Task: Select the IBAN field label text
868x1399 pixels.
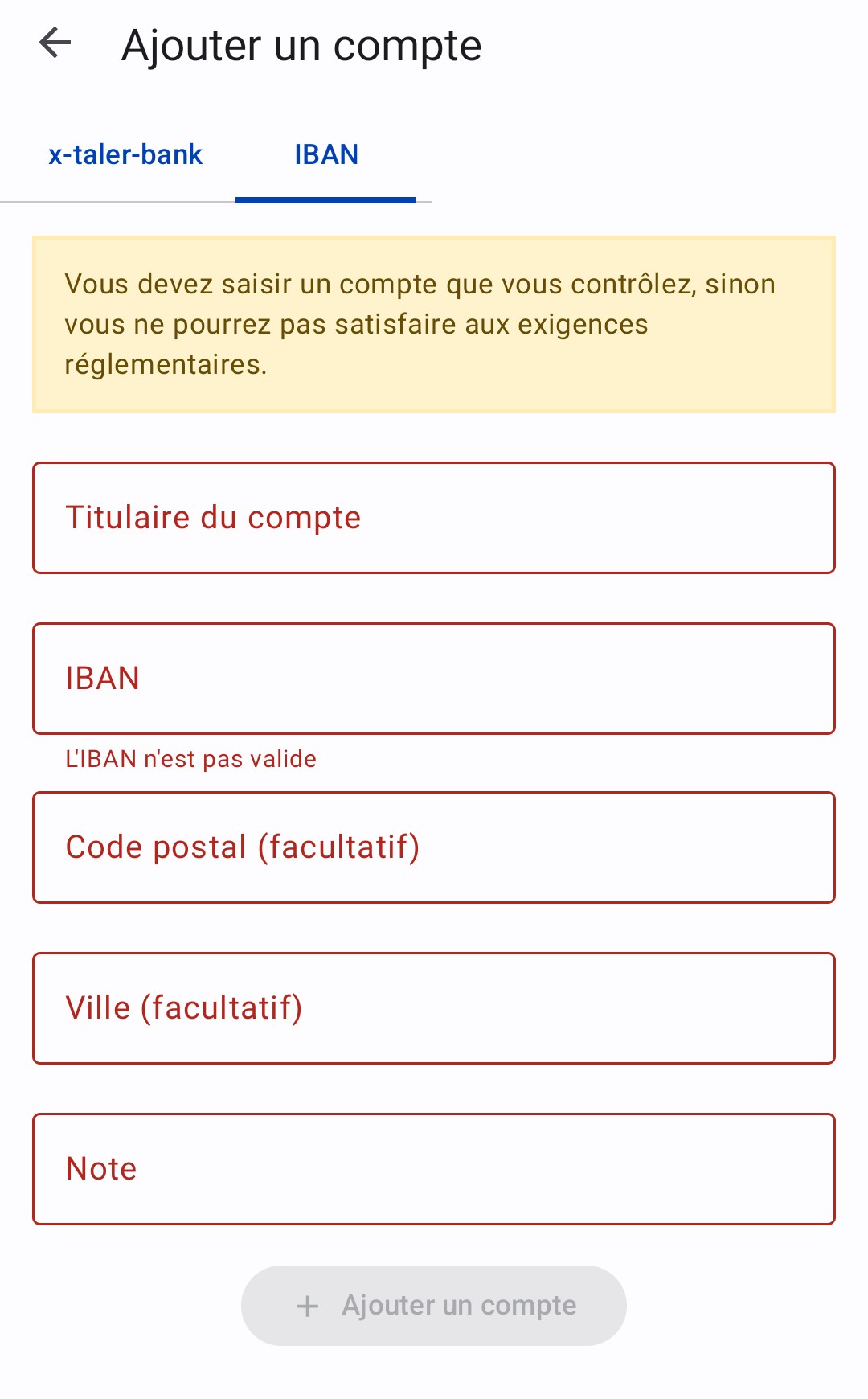Action: click(101, 678)
